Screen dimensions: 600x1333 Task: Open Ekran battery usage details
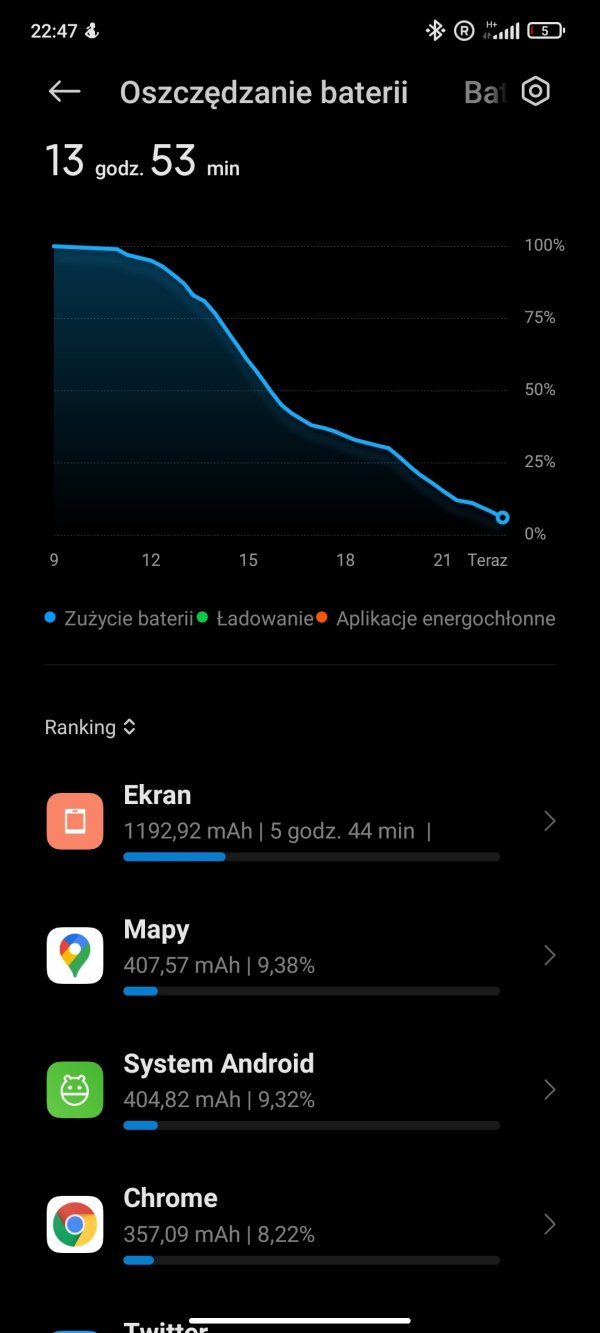coord(300,822)
